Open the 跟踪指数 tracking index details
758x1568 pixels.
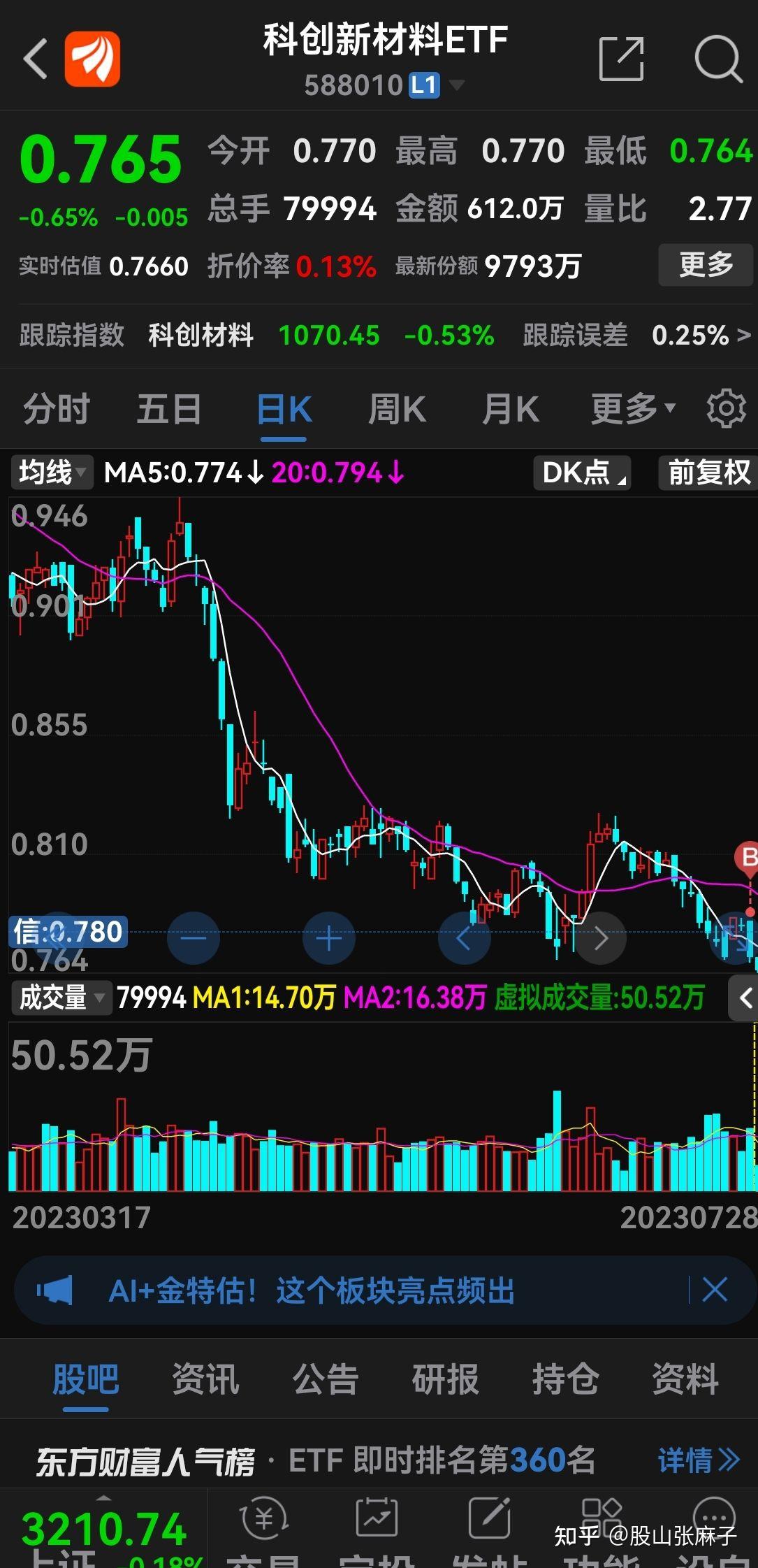point(384,336)
